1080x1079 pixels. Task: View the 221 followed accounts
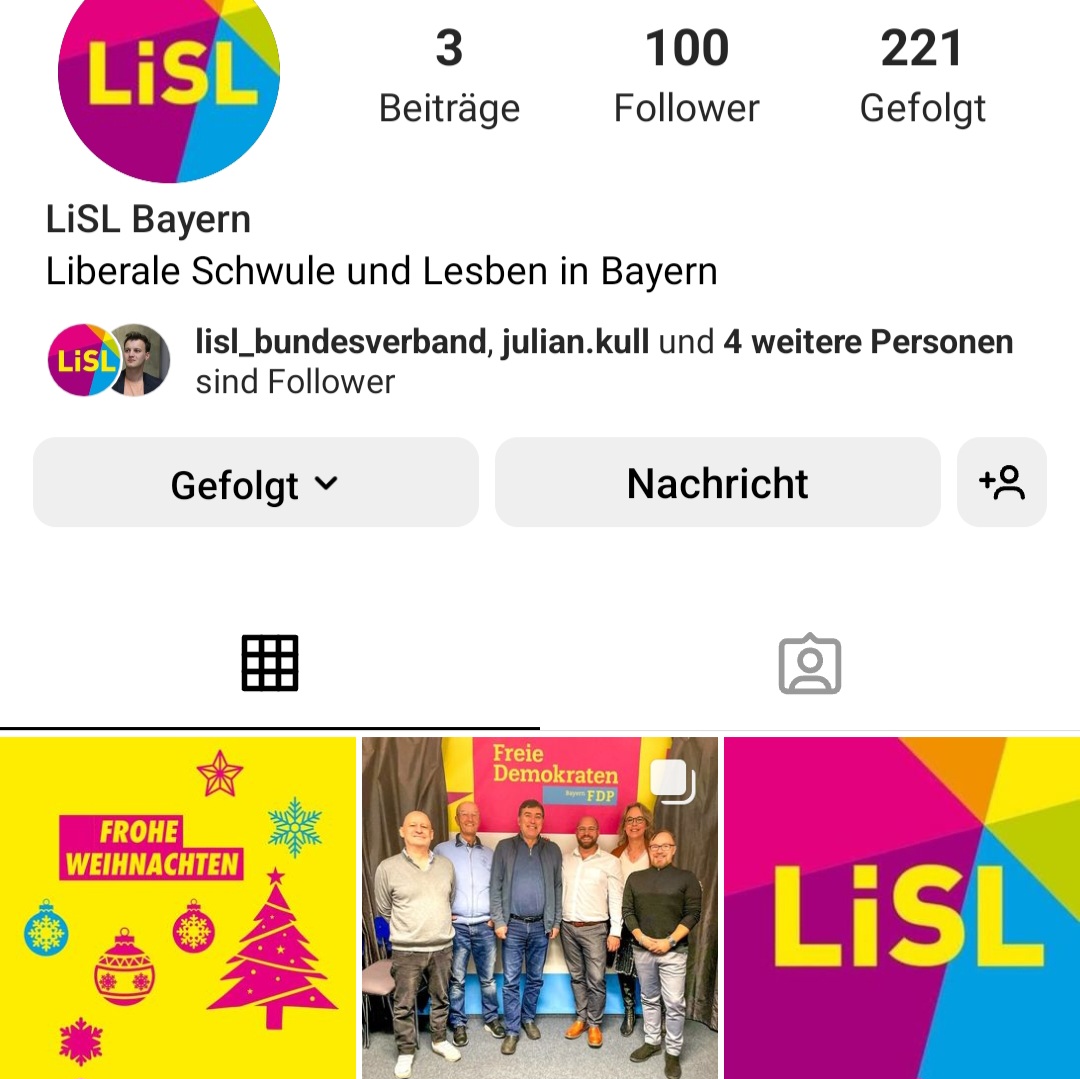(922, 75)
